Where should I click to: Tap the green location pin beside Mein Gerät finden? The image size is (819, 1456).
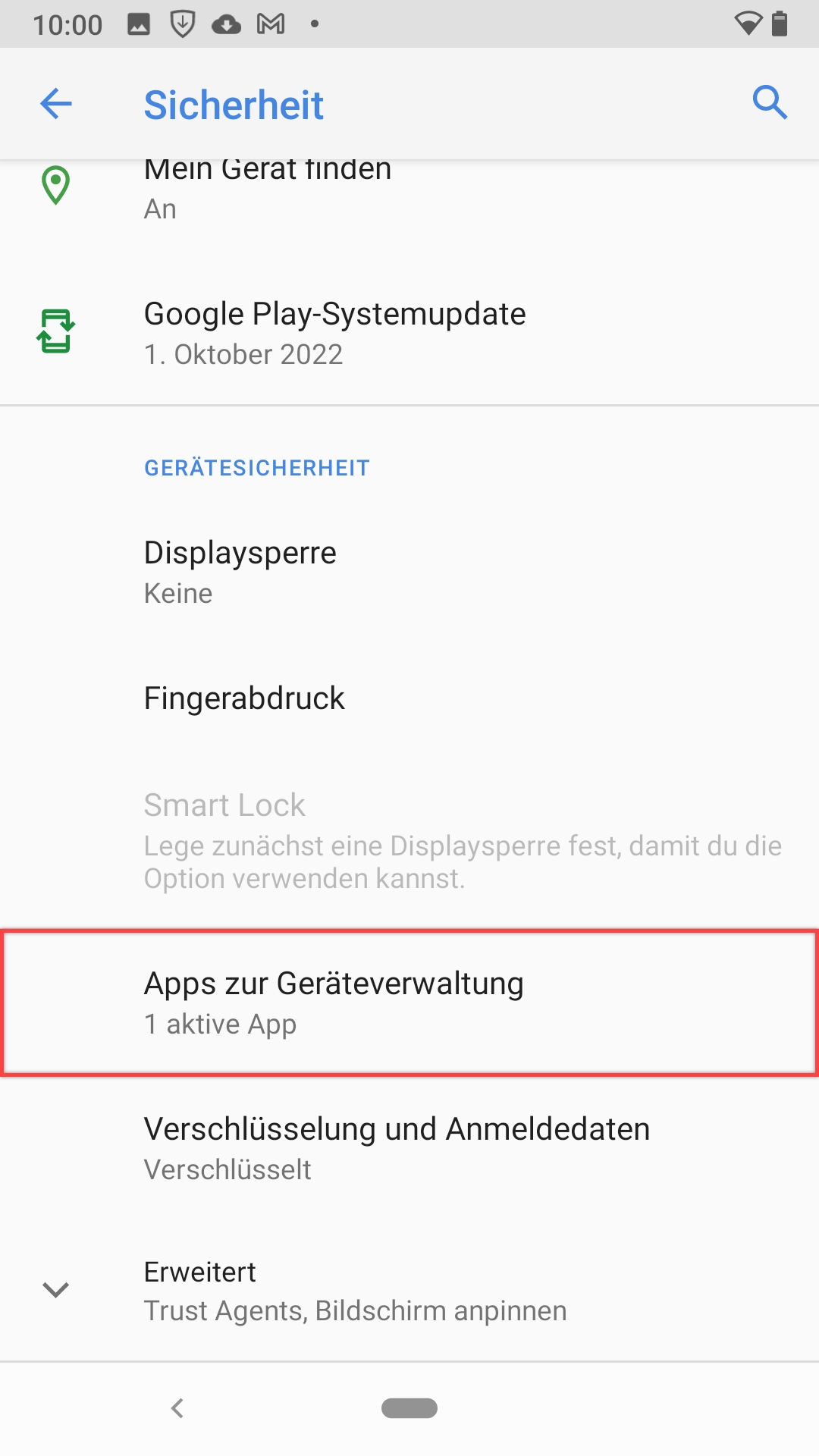(x=55, y=186)
